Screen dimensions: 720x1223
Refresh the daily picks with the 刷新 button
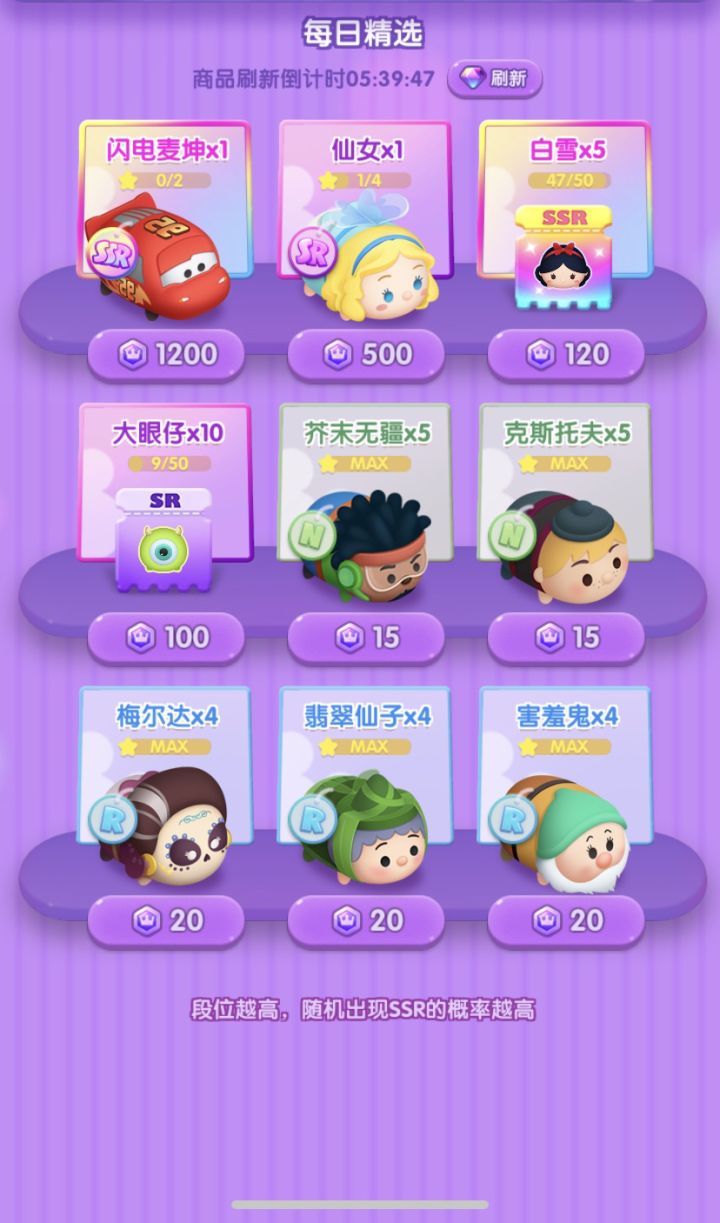[494, 78]
